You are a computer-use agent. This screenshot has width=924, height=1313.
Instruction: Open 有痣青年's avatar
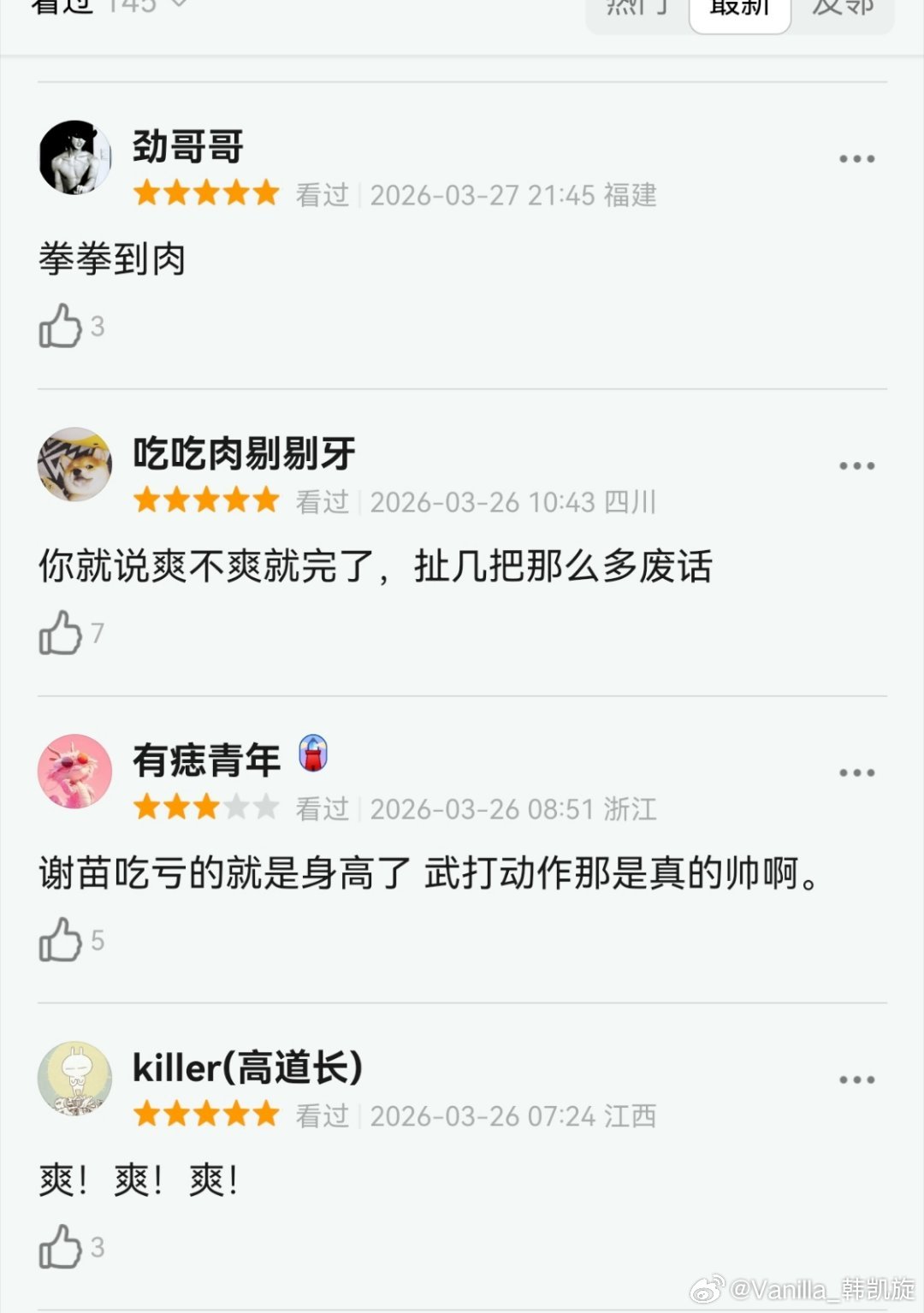(x=75, y=771)
